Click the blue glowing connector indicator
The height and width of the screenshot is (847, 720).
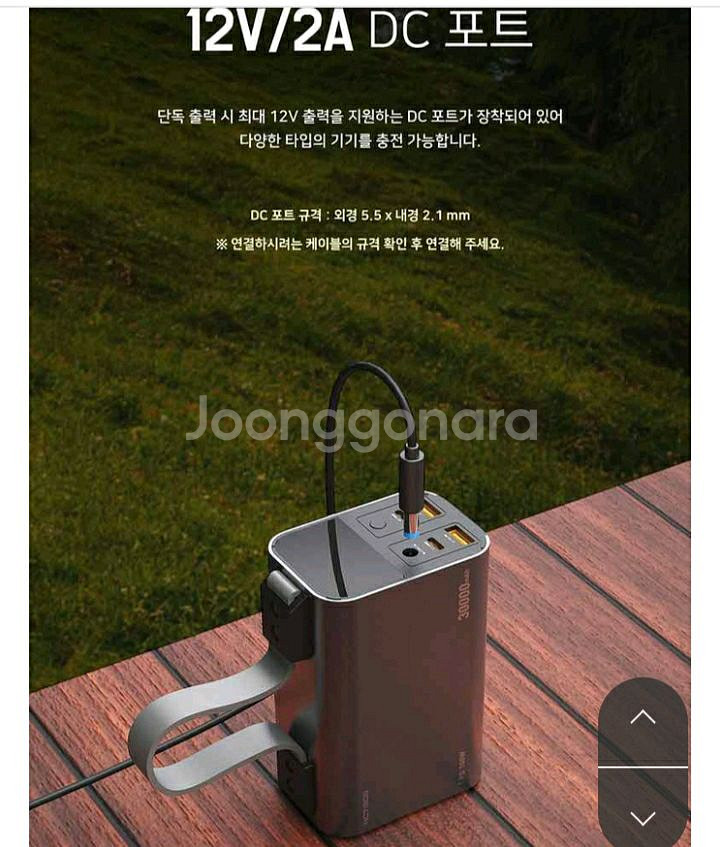click(x=408, y=533)
